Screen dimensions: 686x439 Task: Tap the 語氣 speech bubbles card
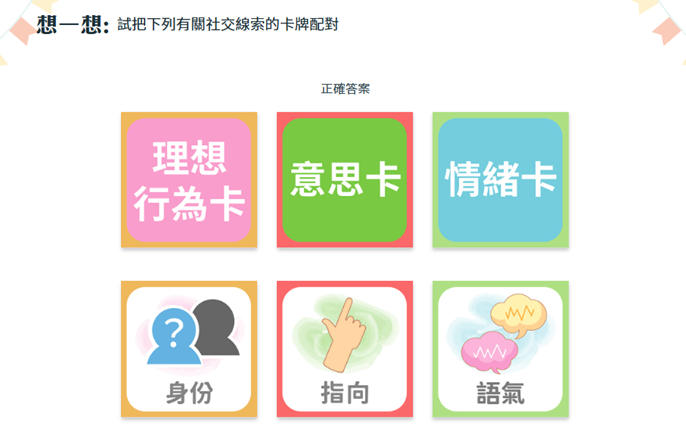click(500, 349)
